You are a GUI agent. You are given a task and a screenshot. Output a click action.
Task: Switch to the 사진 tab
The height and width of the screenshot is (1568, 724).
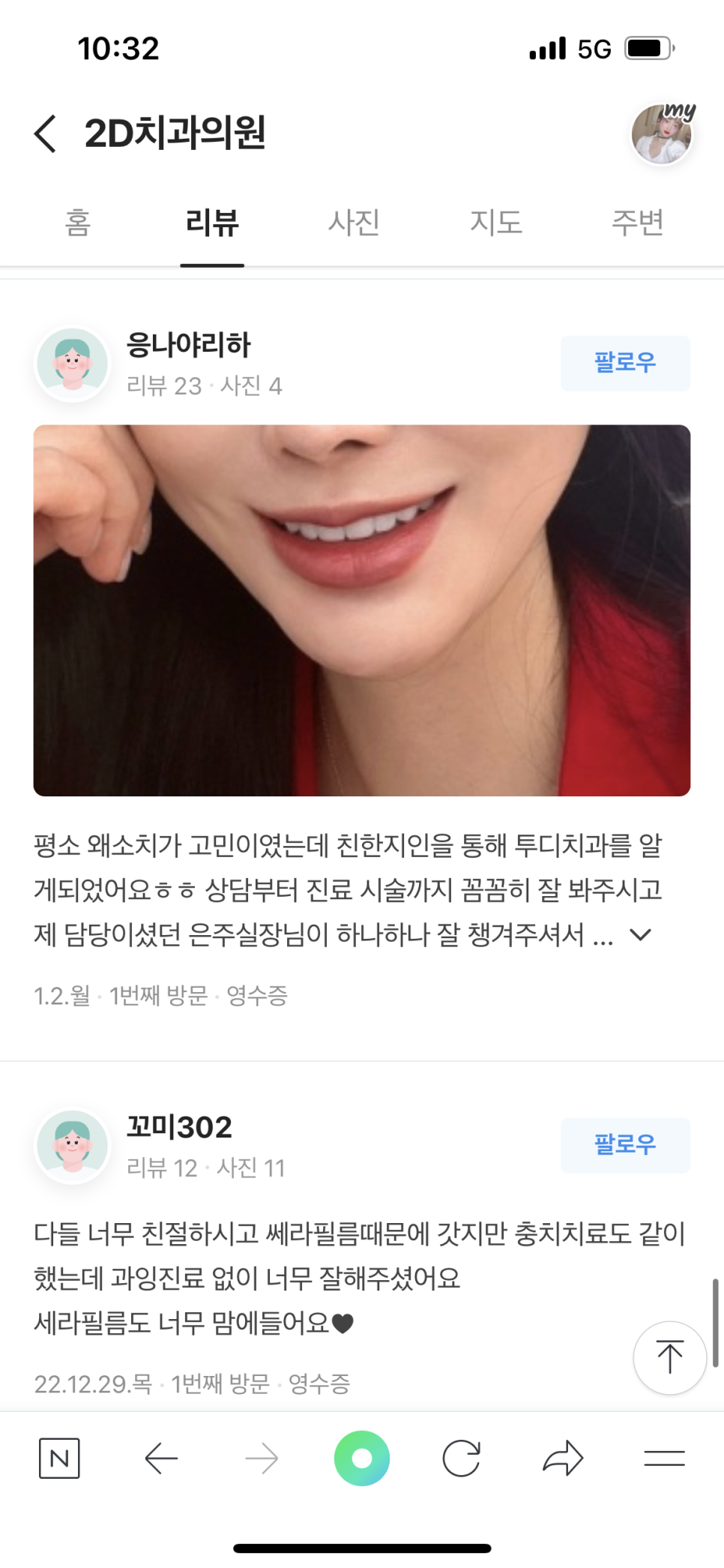355,223
